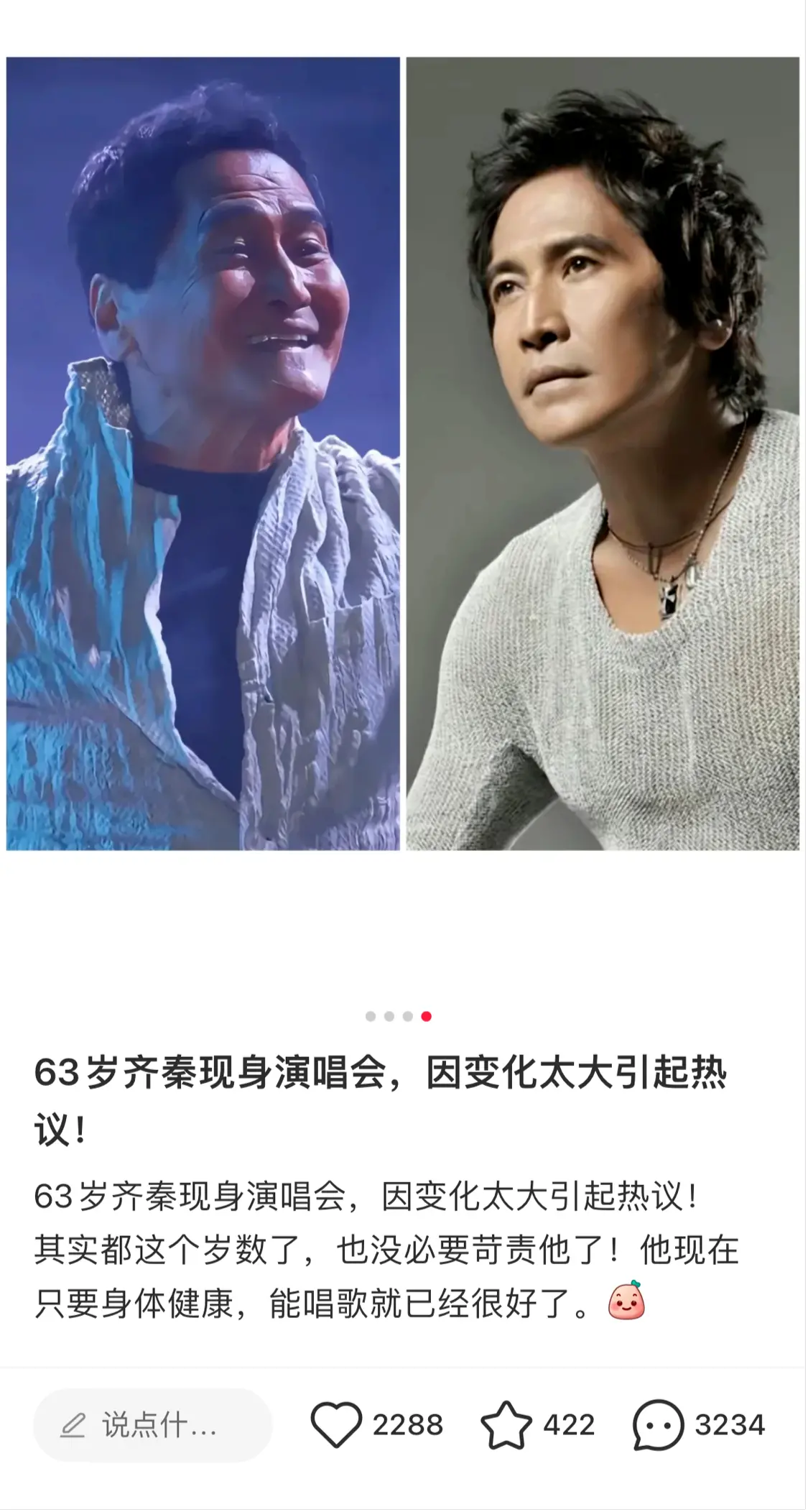The image size is (808, 1512).
Task: Open the comments with the speech bubble icon
Action: coord(658,1424)
